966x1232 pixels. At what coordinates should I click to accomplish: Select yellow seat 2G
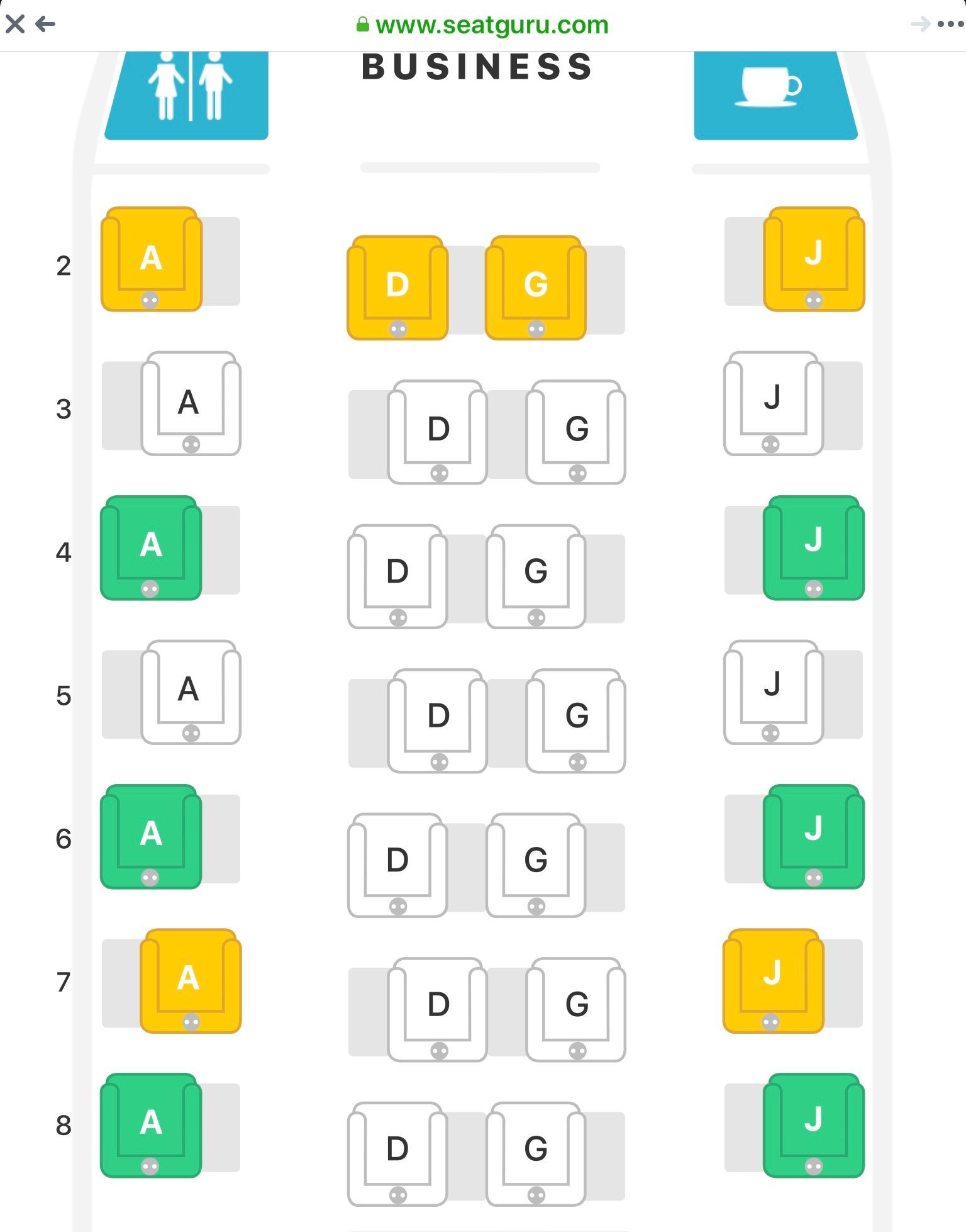536,288
